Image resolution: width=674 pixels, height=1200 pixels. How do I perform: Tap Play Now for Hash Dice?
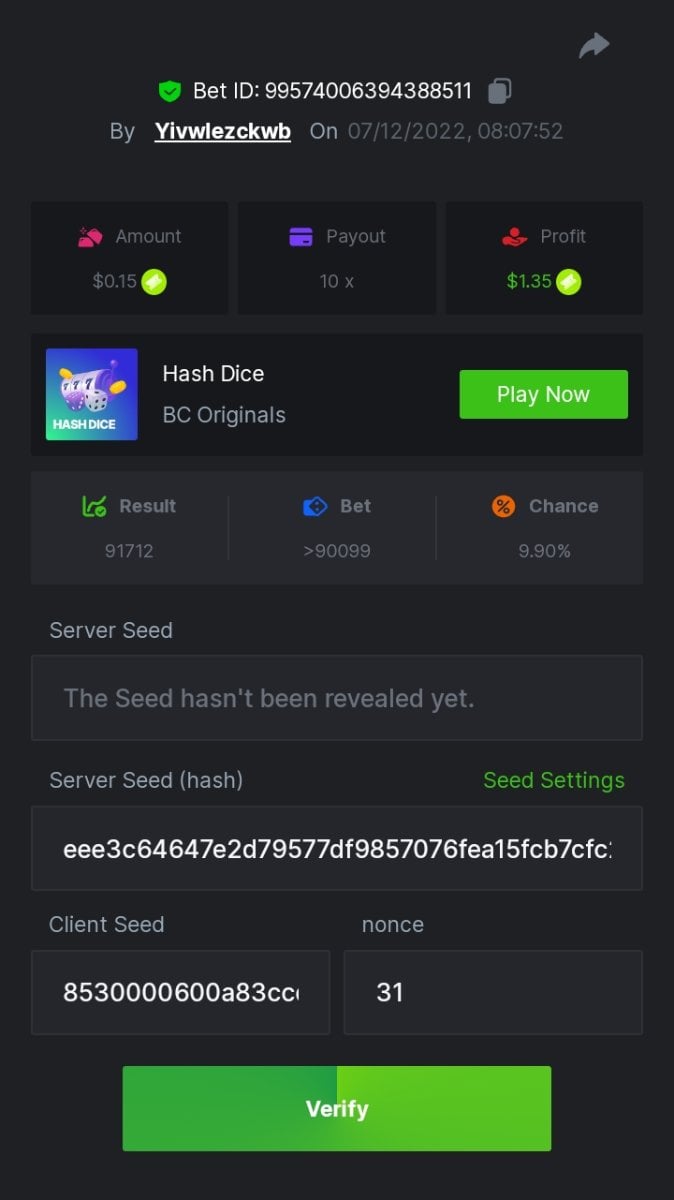coord(543,394)
